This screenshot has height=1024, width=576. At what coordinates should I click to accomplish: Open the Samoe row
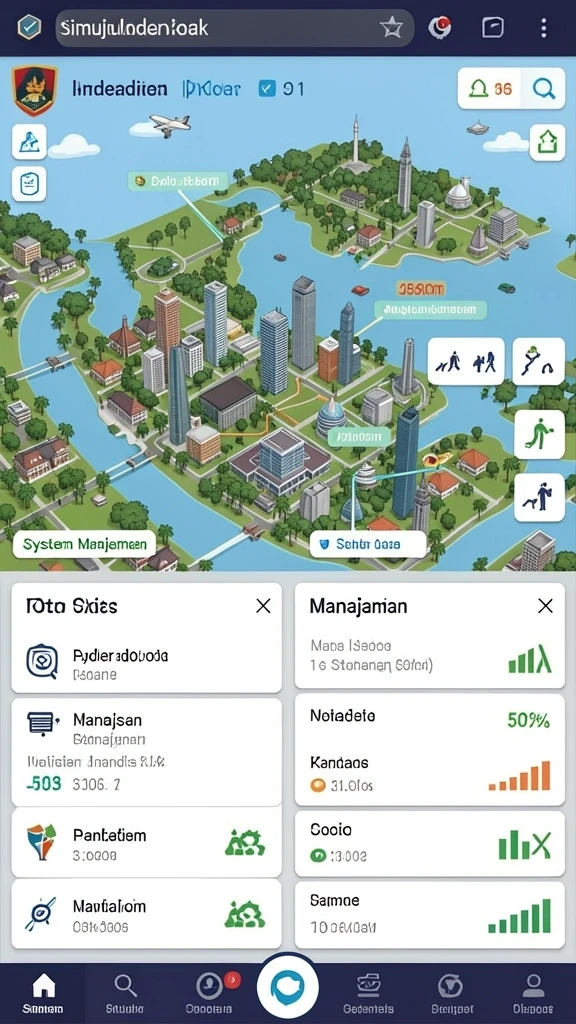(430, 915)
